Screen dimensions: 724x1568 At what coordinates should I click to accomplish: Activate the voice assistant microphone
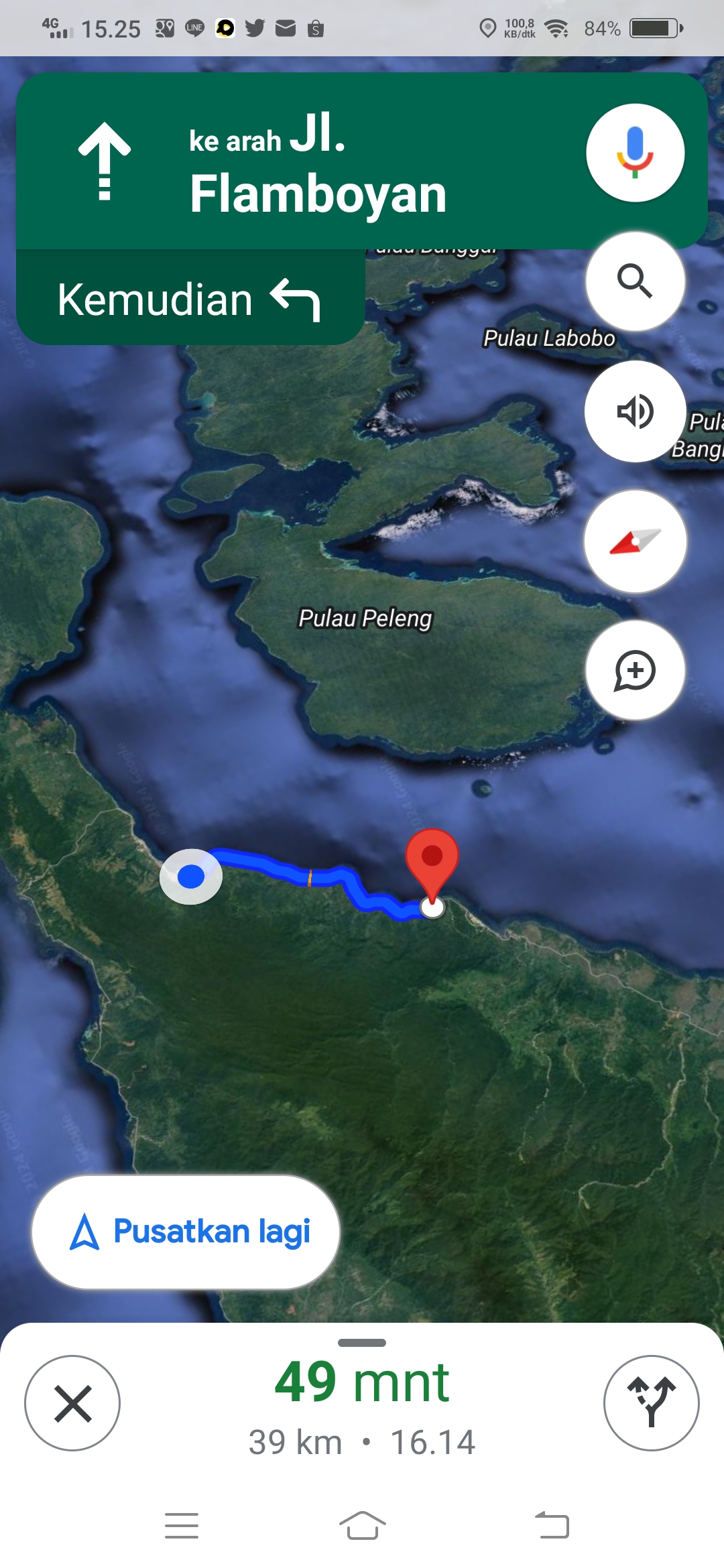point(635,153)
